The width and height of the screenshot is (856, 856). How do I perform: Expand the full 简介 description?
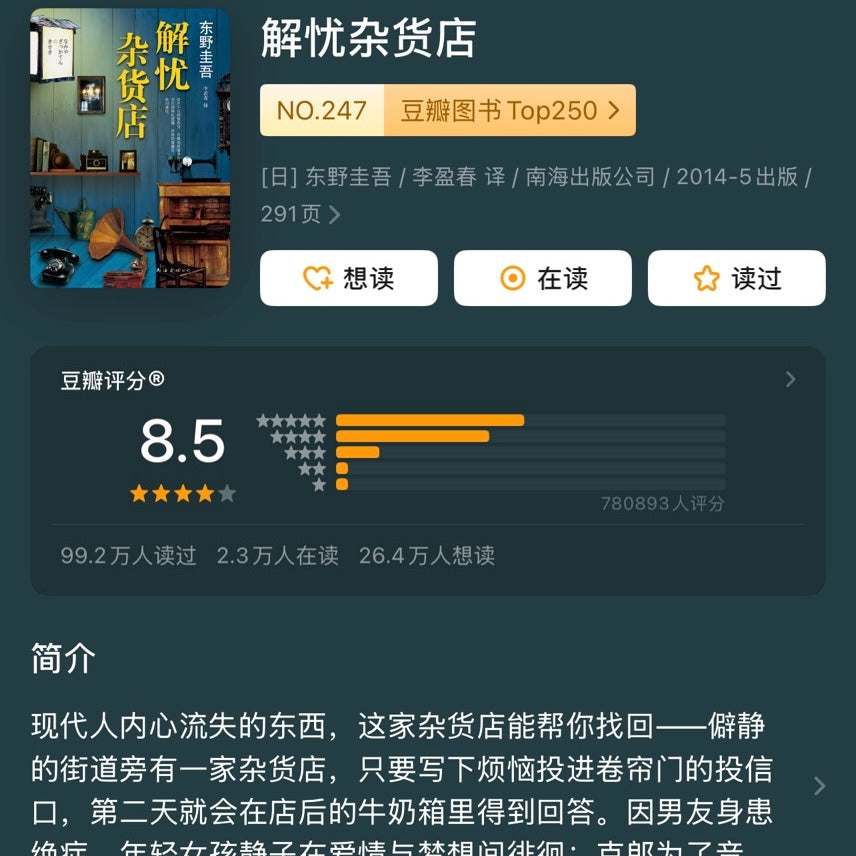(x=819, y=786)
